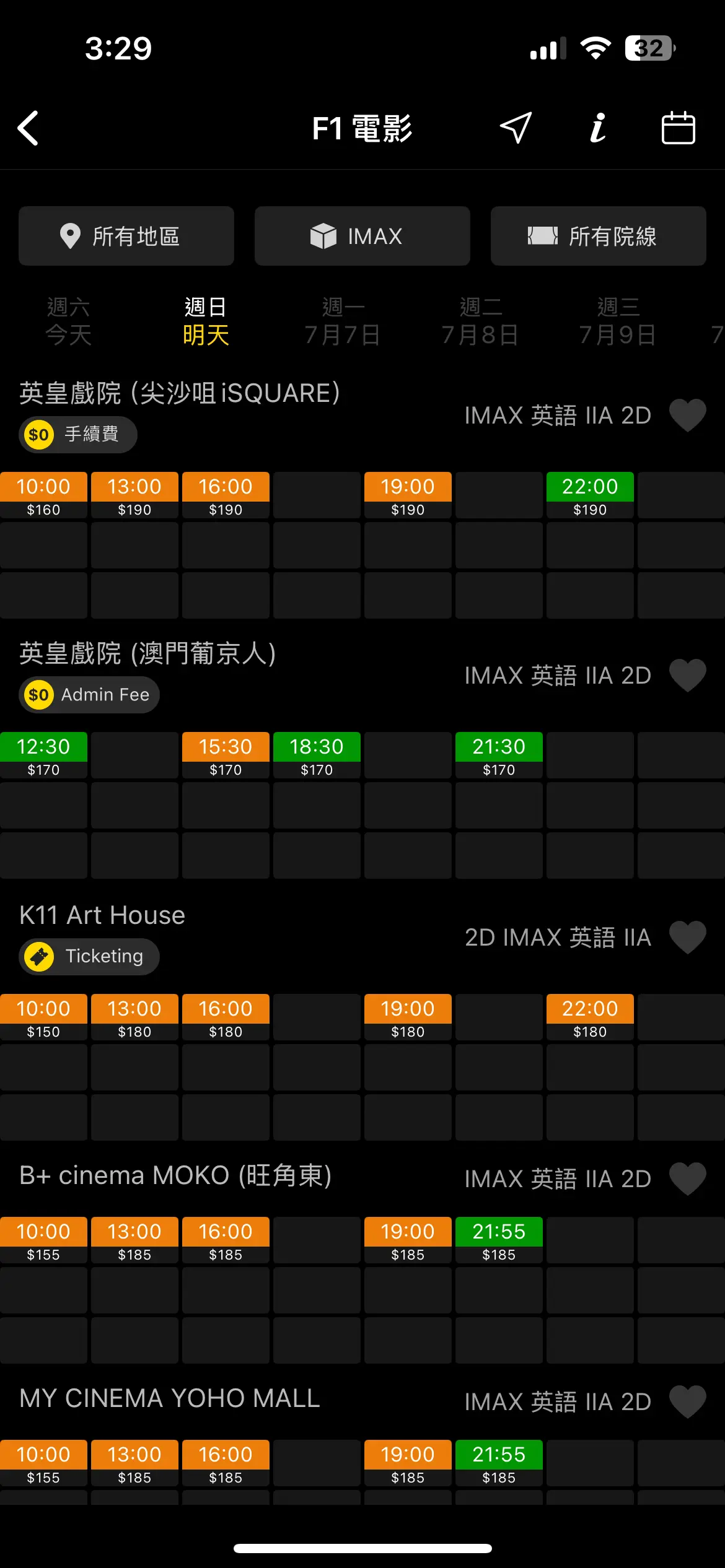Image resolution: width=725 pixels, height=1568 pixels.
Task: Pick the 22:00 $190 showtime at iSQUARE
Action: (590, 495)
